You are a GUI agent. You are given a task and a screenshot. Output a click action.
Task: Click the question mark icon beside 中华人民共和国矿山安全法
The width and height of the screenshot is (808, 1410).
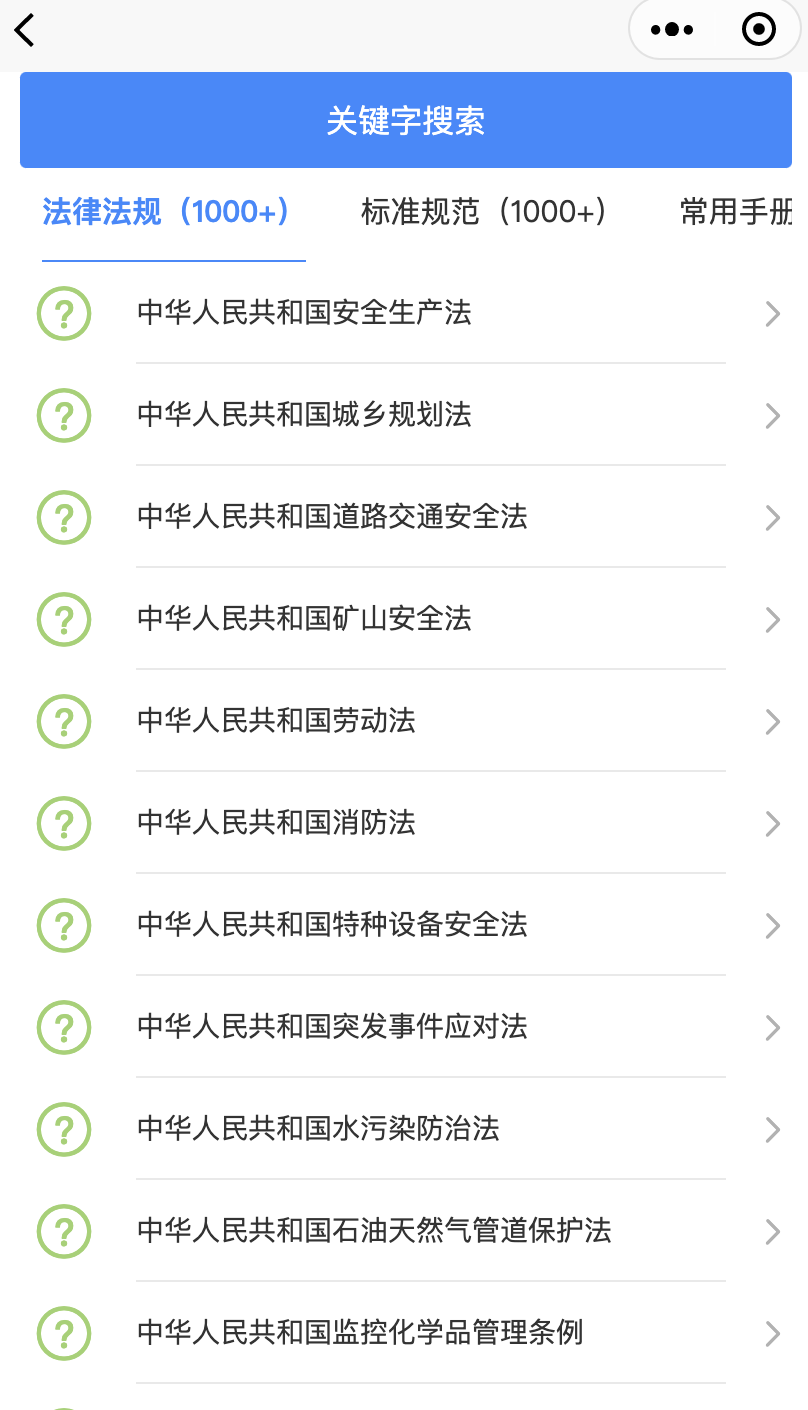[63, 619]
